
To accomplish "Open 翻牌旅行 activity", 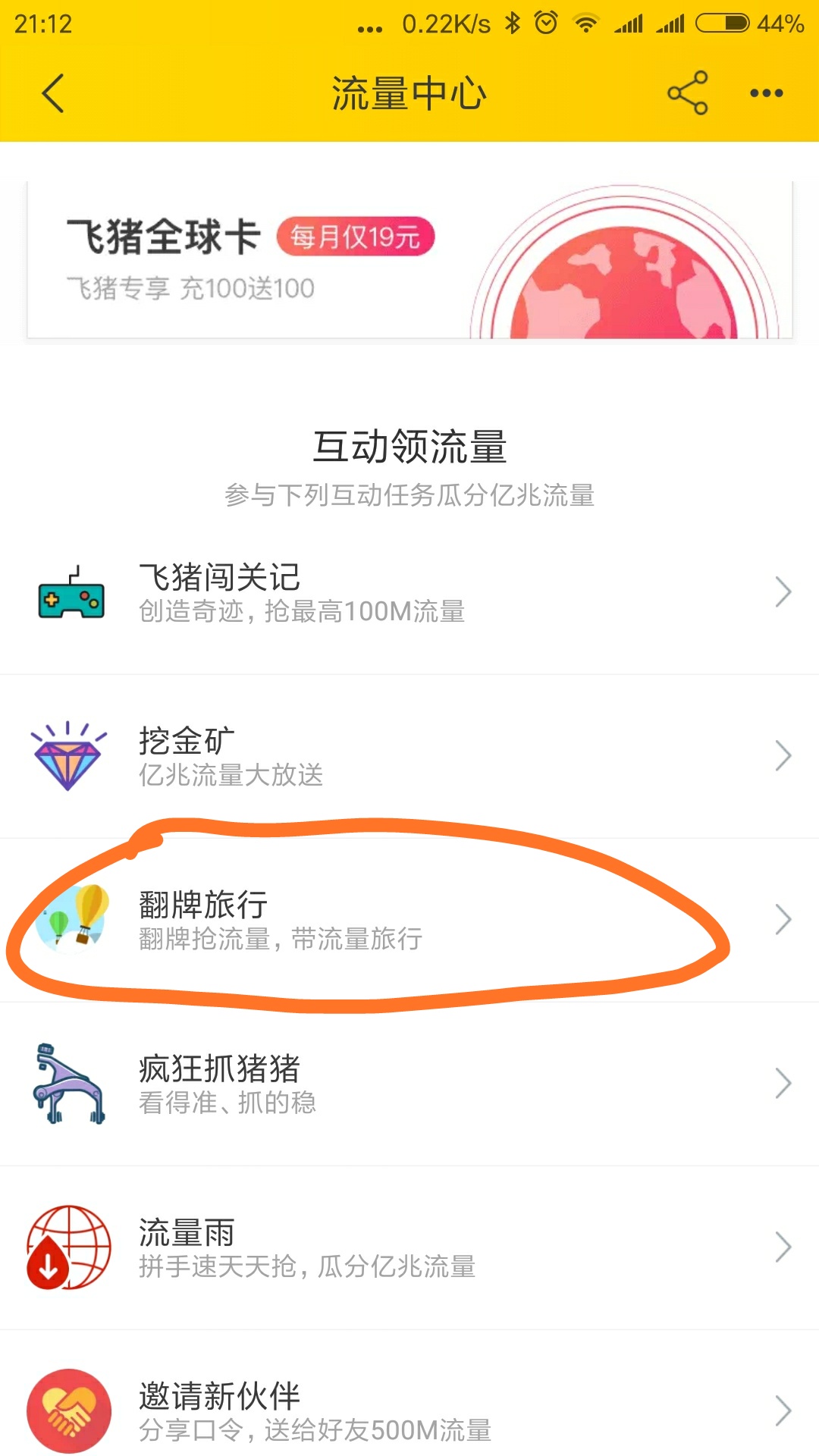I will click(409, 921).
